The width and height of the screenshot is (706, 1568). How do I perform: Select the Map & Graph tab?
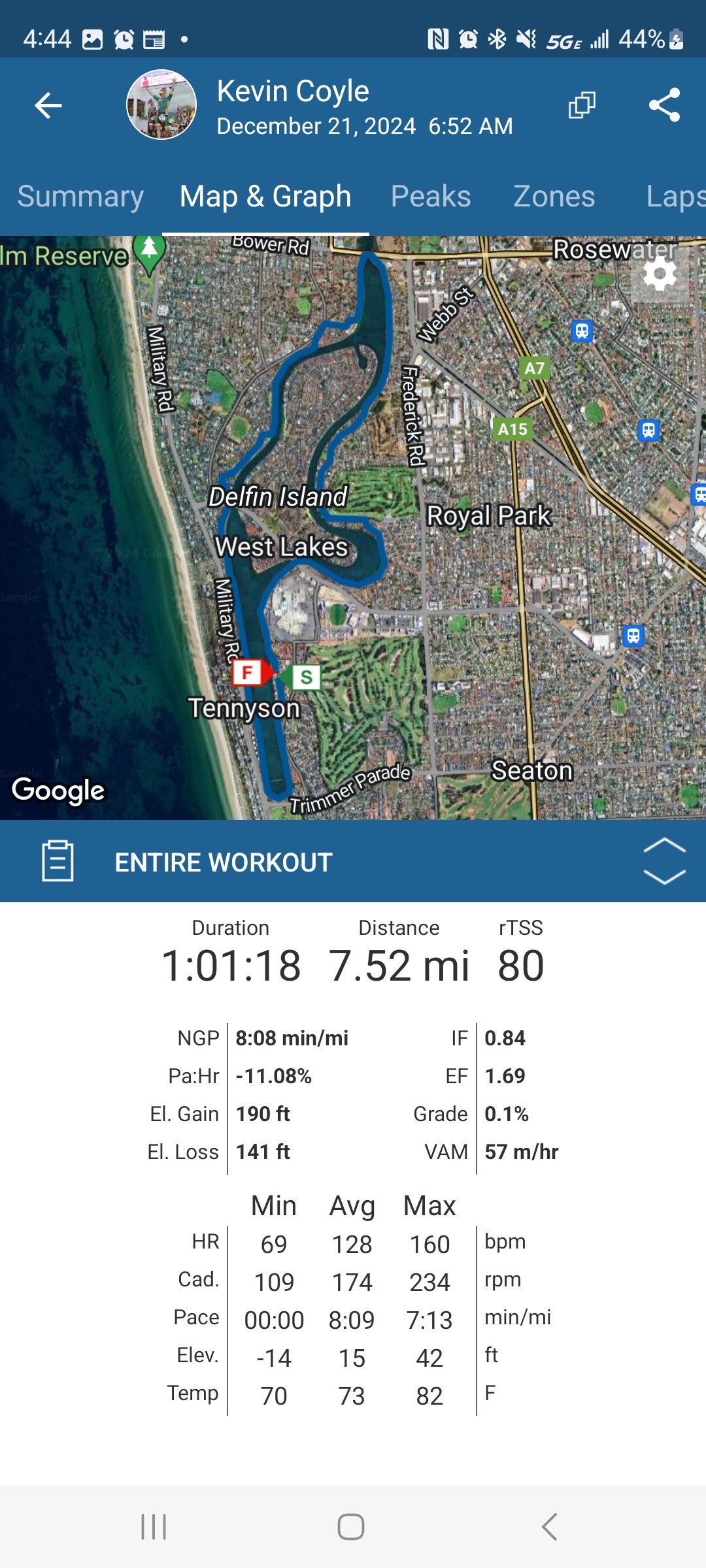click(265, 197)
